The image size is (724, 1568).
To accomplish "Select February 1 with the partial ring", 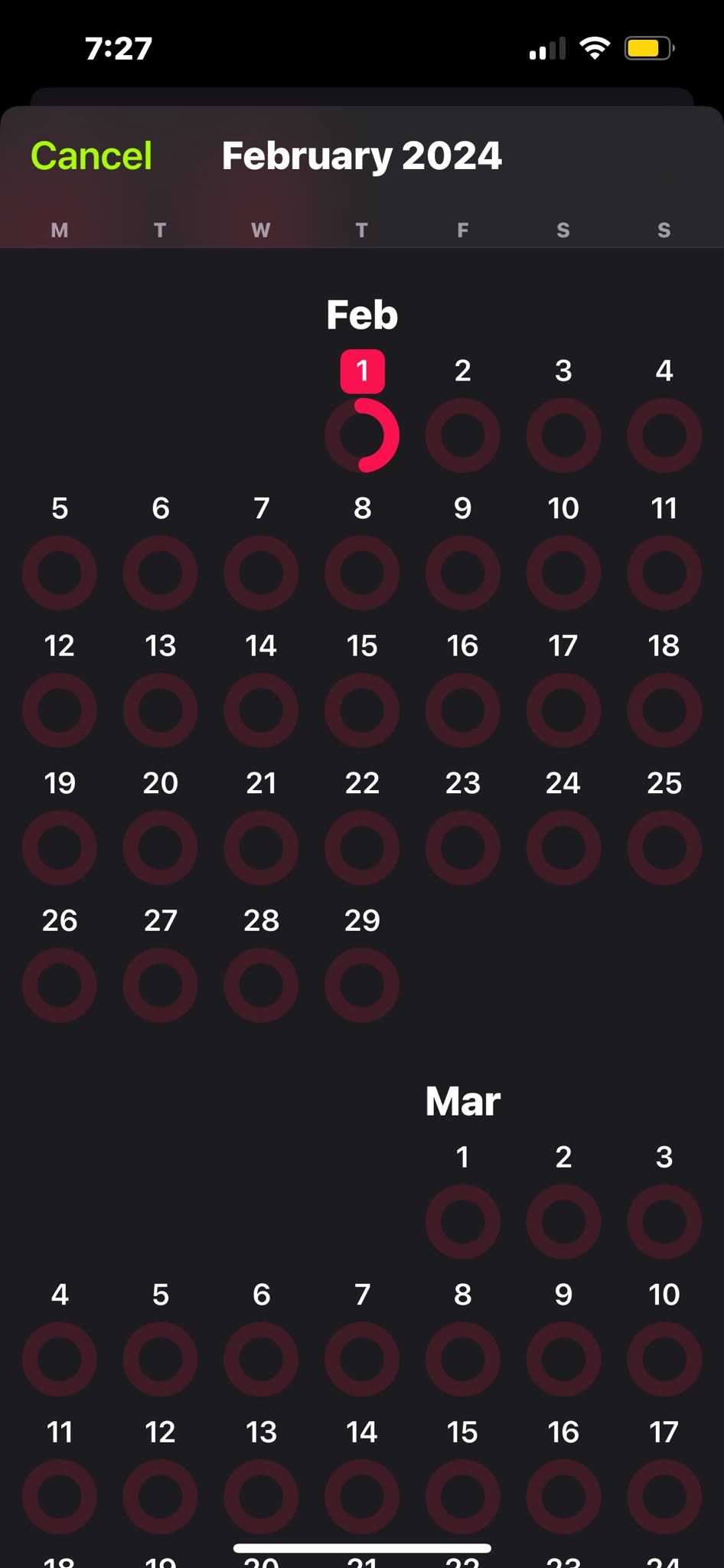I will (362, 434).
